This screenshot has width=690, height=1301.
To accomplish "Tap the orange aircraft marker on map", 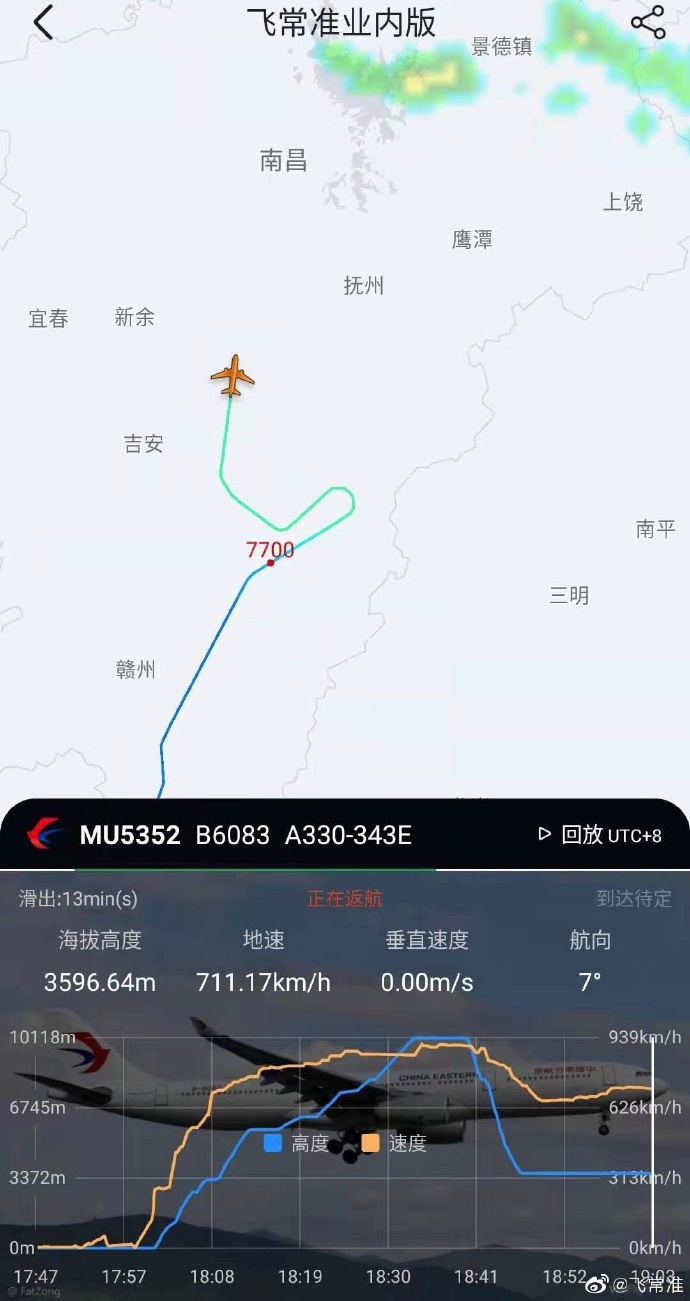I will pos(232,376).
